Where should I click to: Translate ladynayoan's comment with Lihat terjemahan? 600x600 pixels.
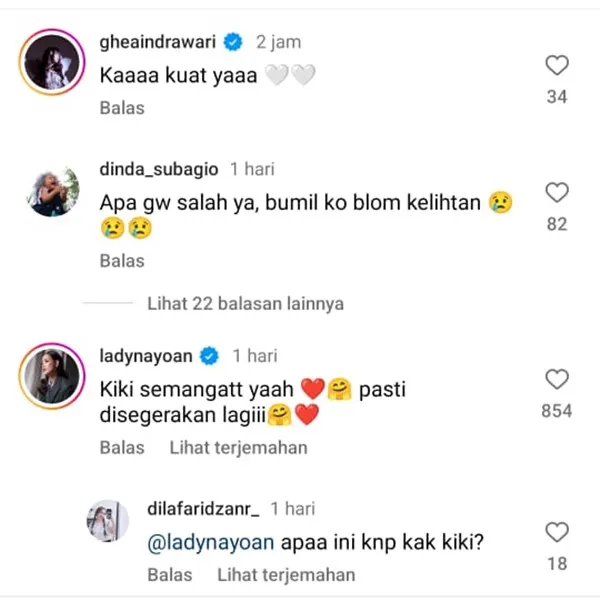coord(238,448)
